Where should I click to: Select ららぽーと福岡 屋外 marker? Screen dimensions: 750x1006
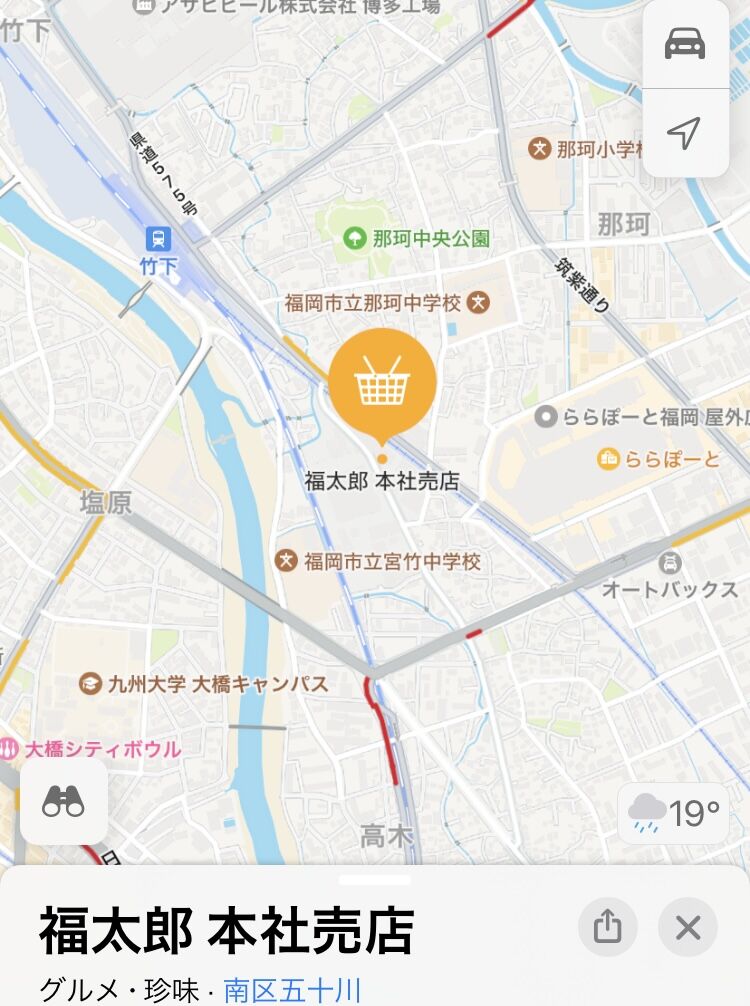point(545,416)
